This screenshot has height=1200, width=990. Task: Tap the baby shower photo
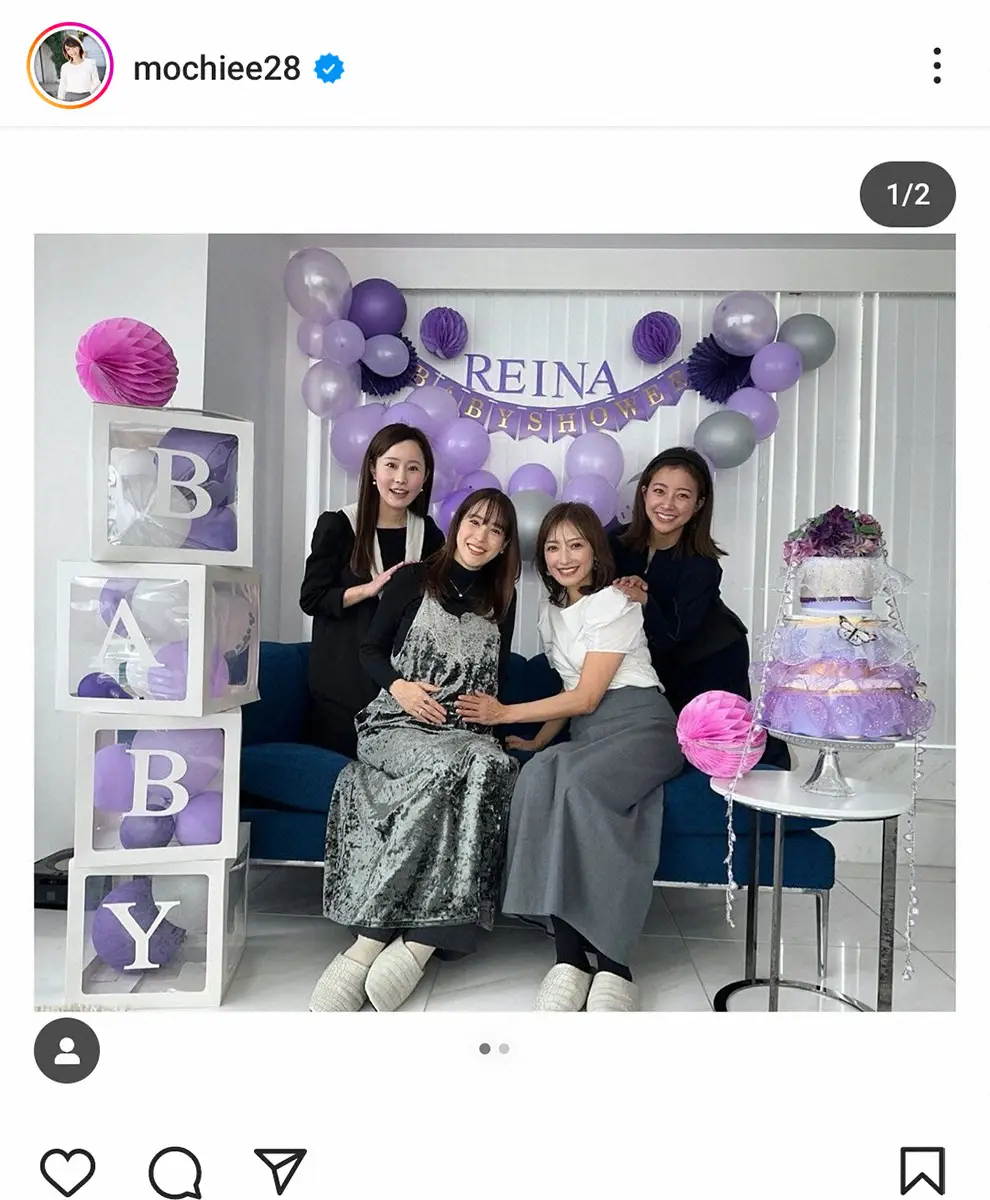click(495, 620)
